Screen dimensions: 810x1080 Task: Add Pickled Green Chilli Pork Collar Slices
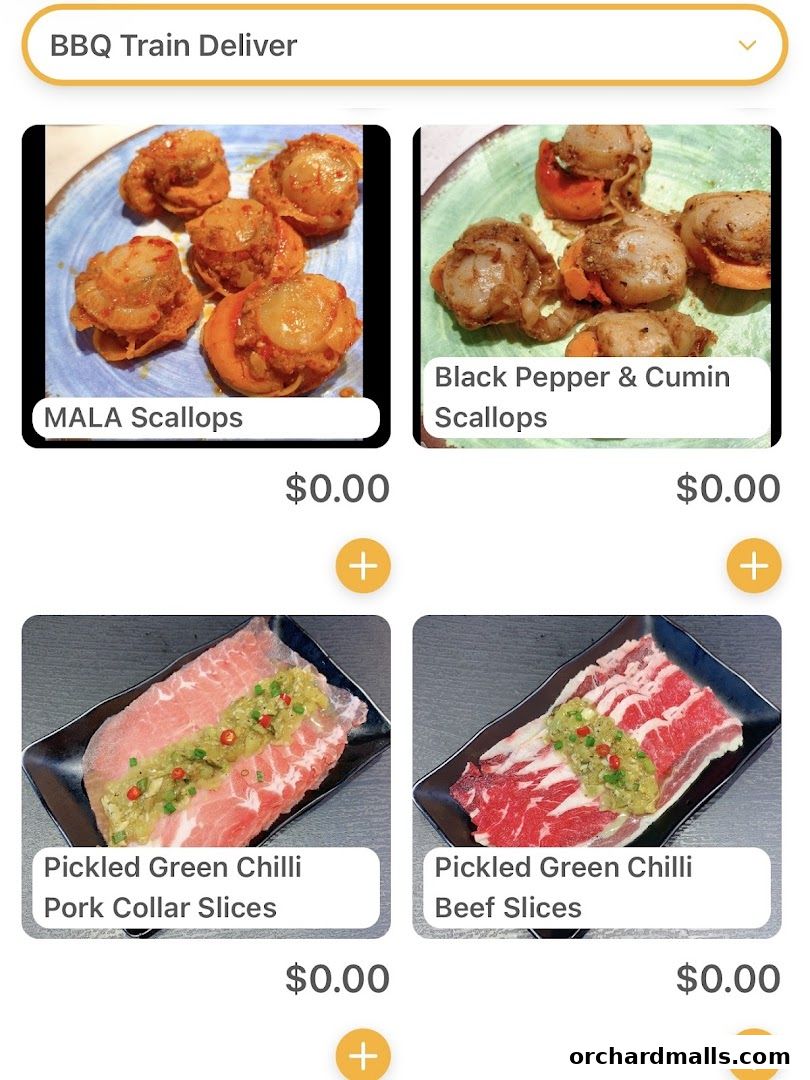363,1055
